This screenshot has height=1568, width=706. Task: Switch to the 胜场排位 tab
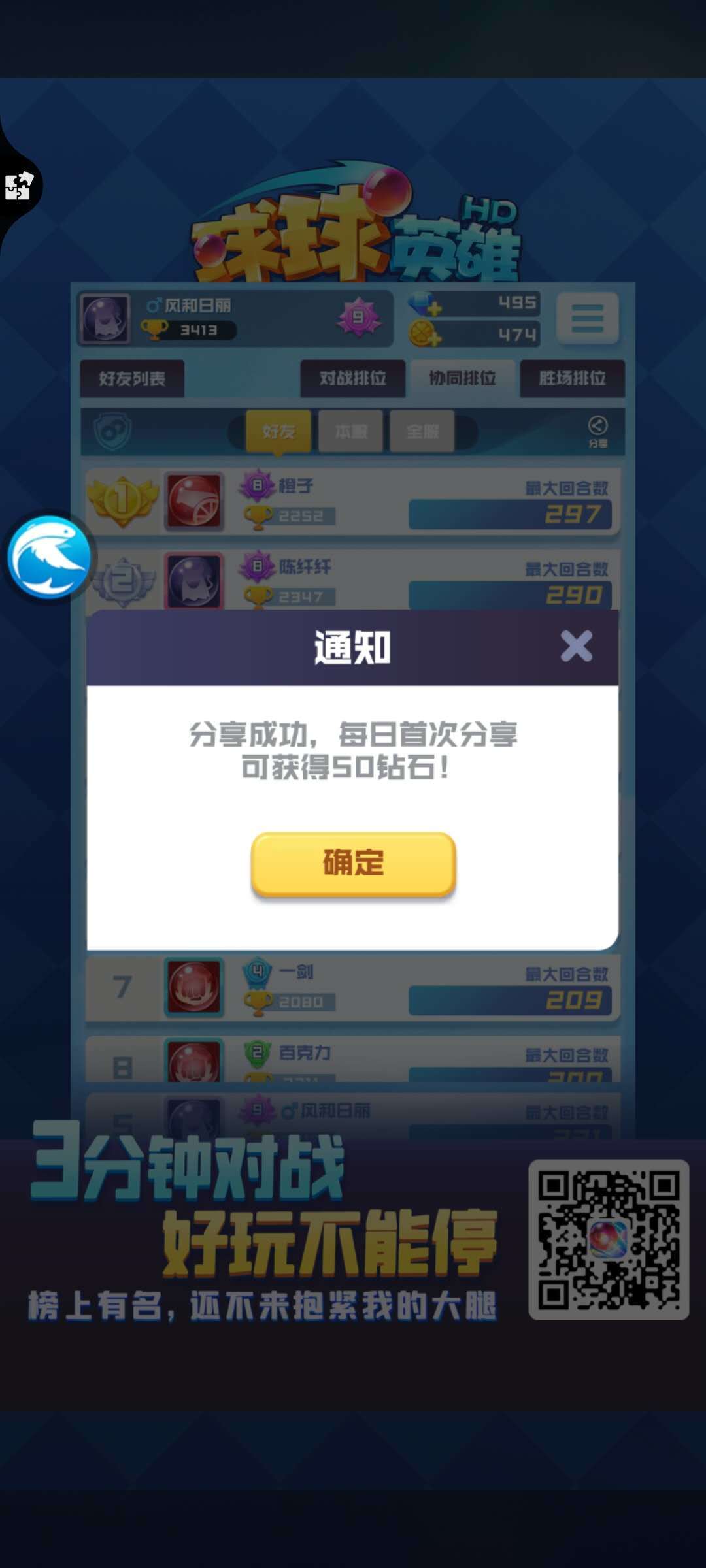coord(572,378)
